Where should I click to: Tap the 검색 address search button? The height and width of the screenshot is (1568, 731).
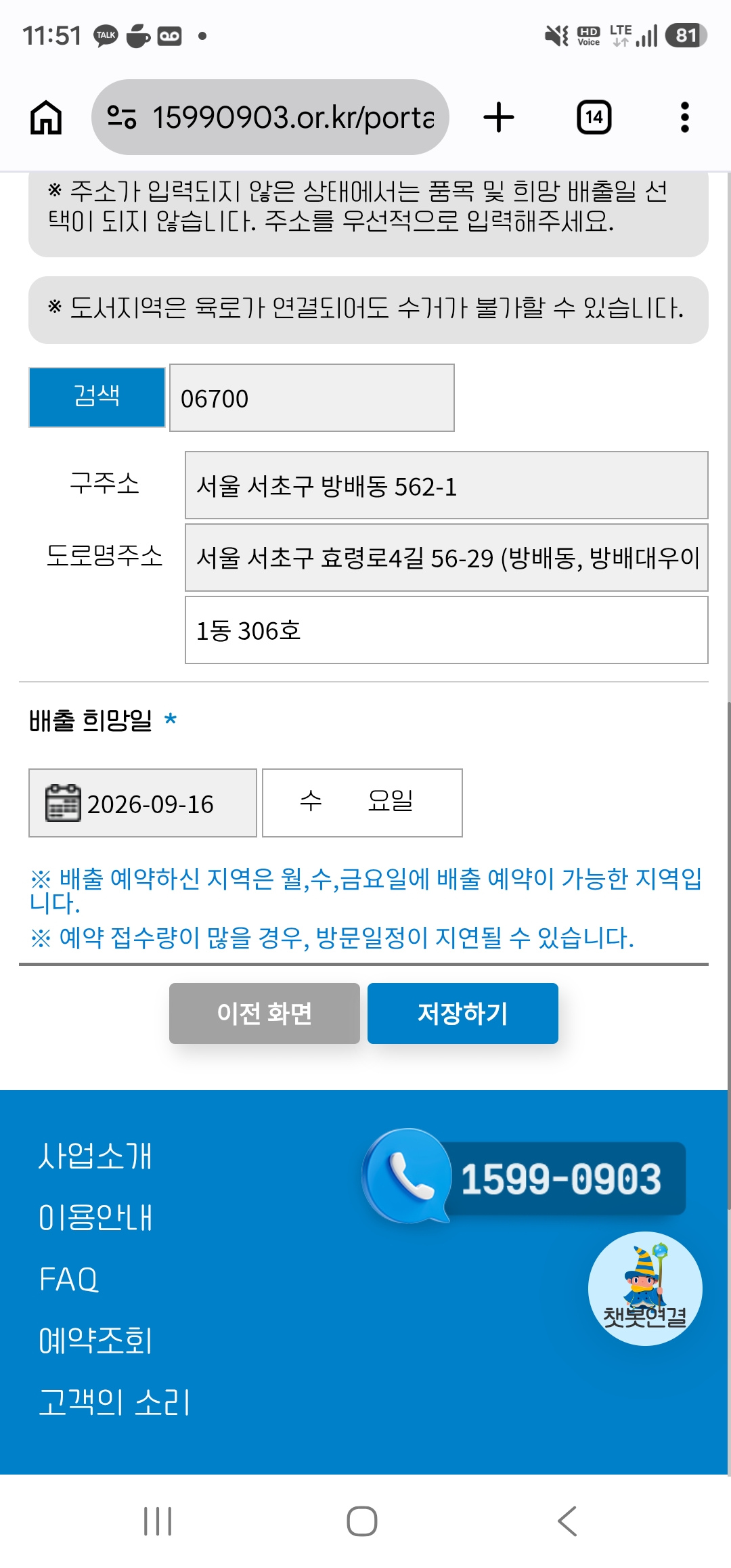[x=97, y=397]
